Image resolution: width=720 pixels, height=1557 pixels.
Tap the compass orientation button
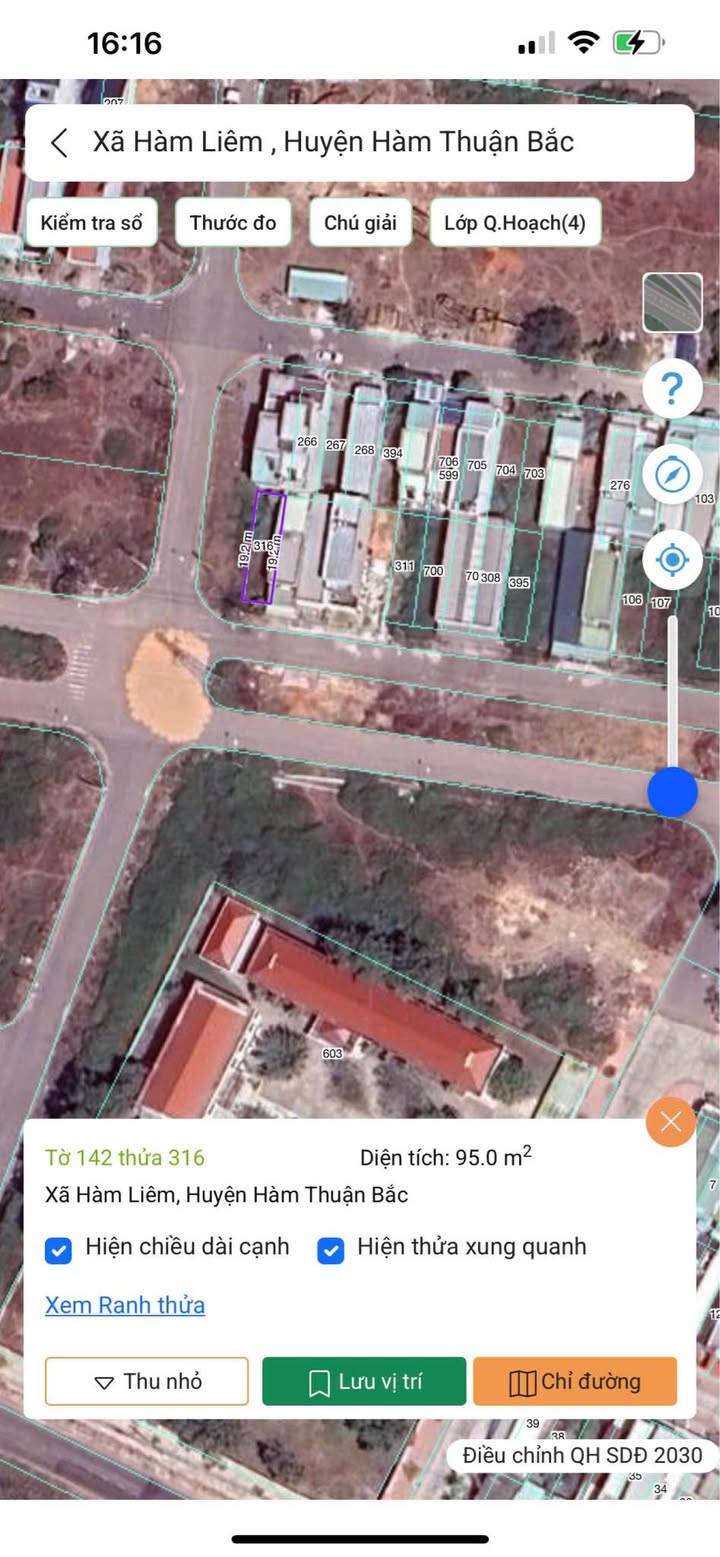coord(671,474)
